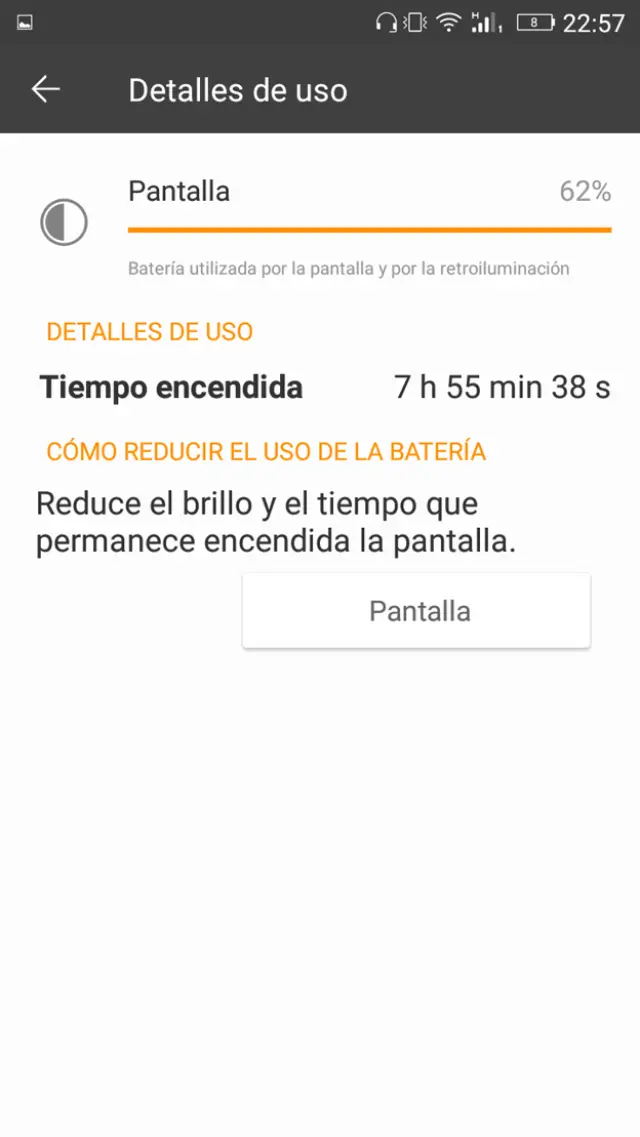Open the Pantalla settings button
Viewport: 640px width, 1137px height.
click(x=417, y=611)
